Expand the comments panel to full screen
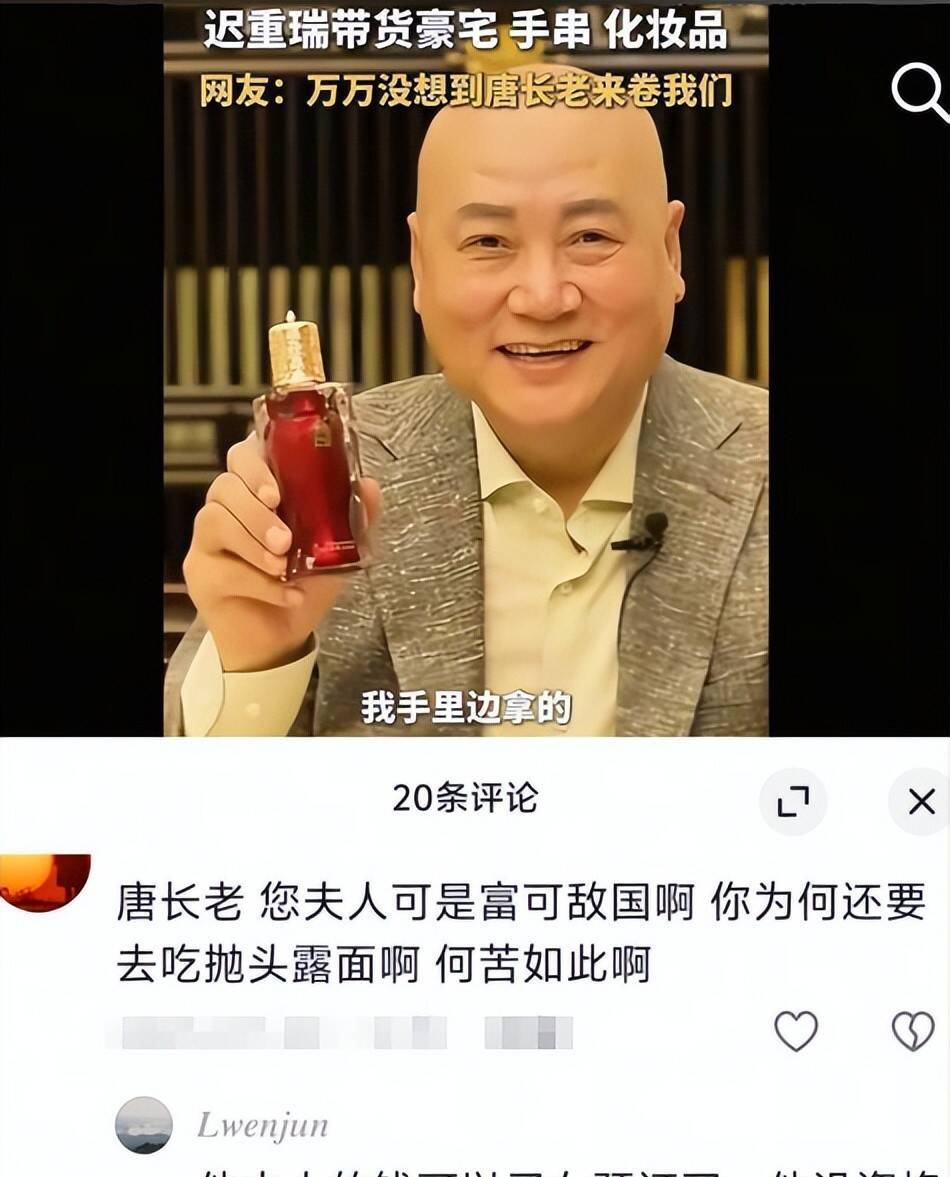The image size is (950, 1177). pos(793,802)
